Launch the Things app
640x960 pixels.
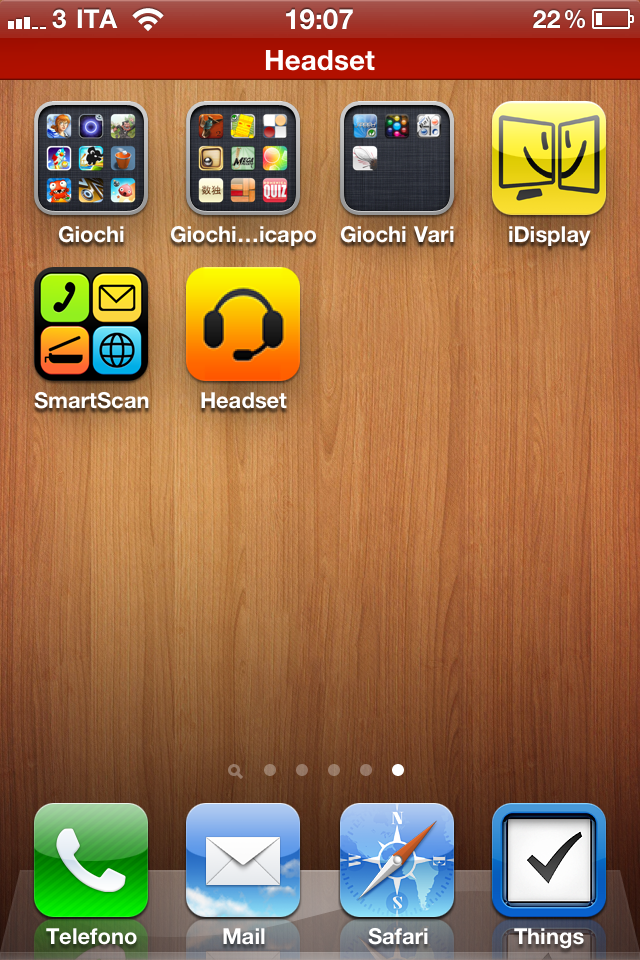(x=549, y=861)
